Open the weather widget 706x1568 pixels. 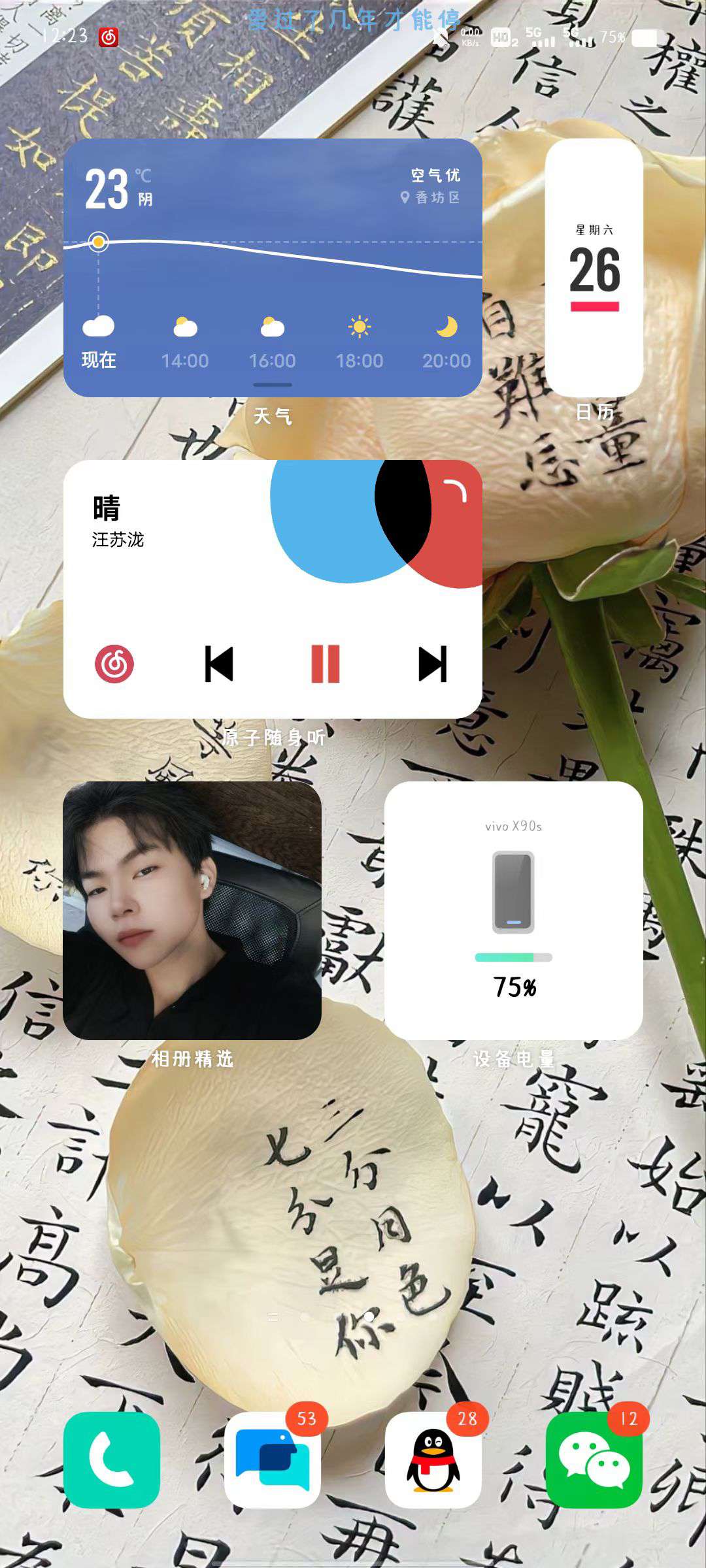tap(273, 268)
